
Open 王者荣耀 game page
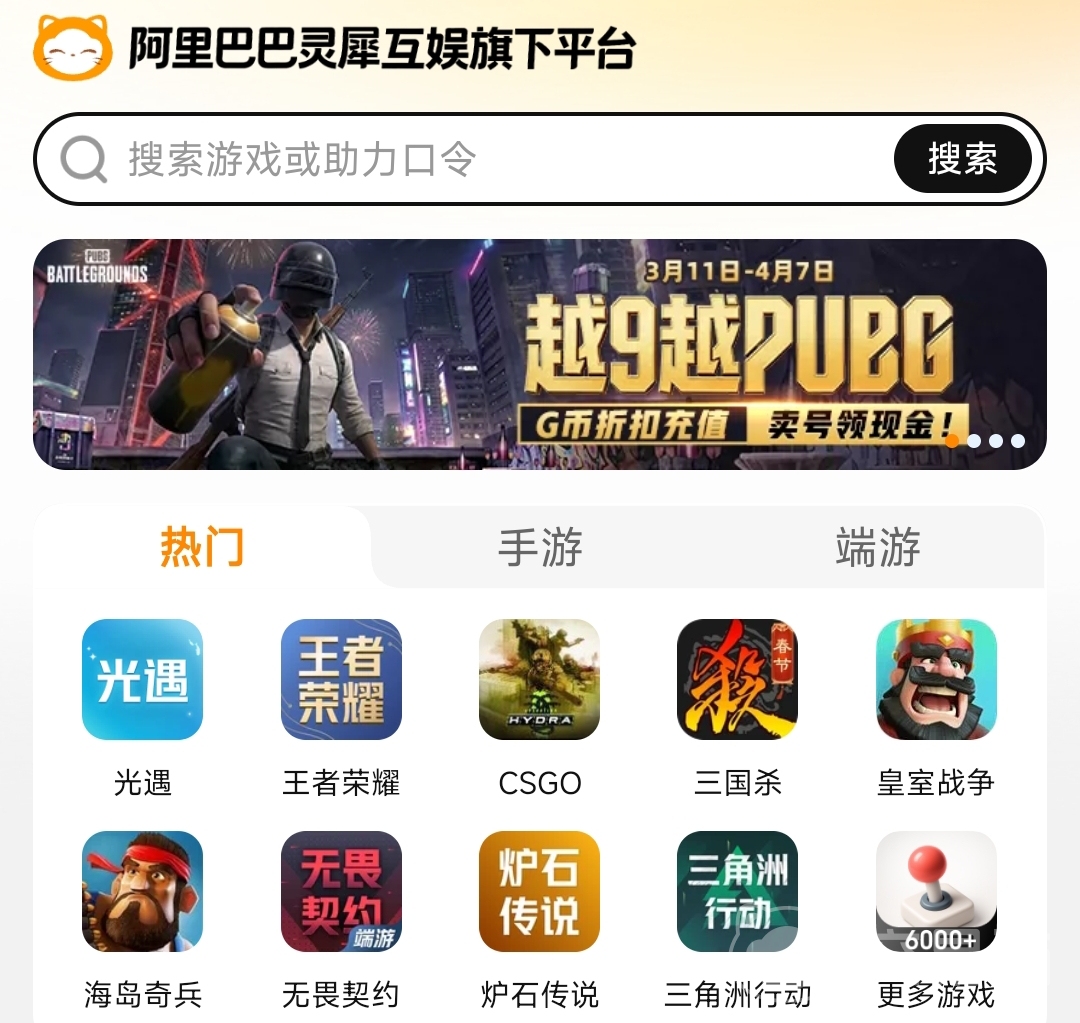341,680
